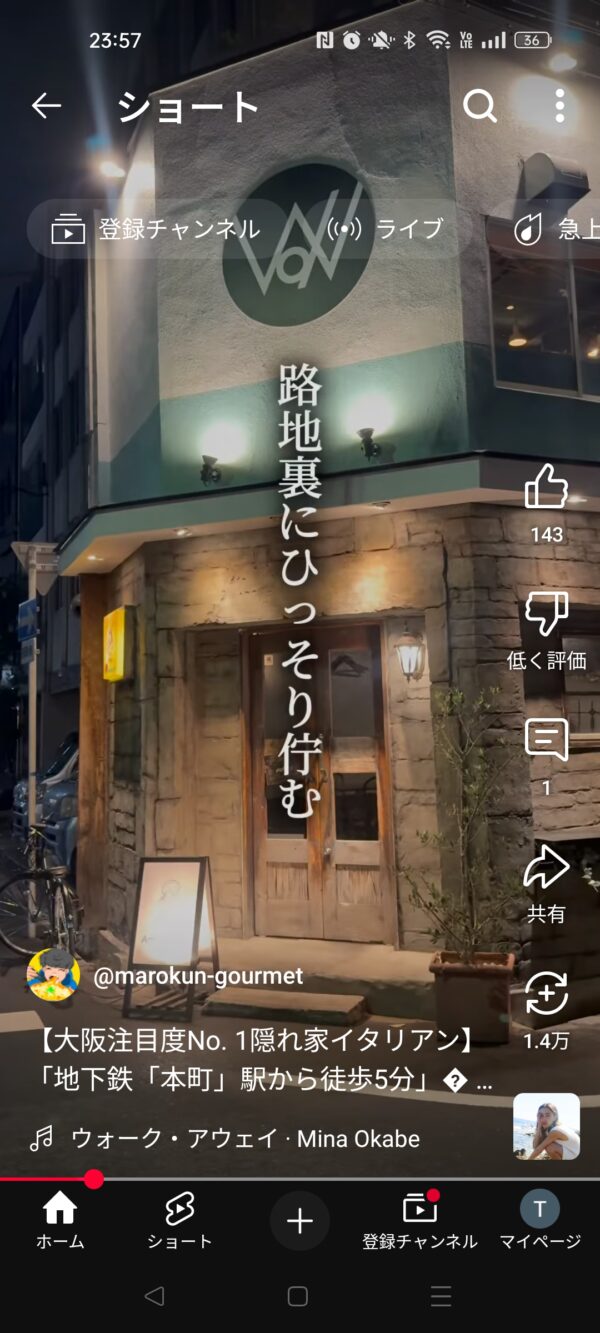Tap the create plus button
The image size is (600, 1333).
tap(300, 1221)
